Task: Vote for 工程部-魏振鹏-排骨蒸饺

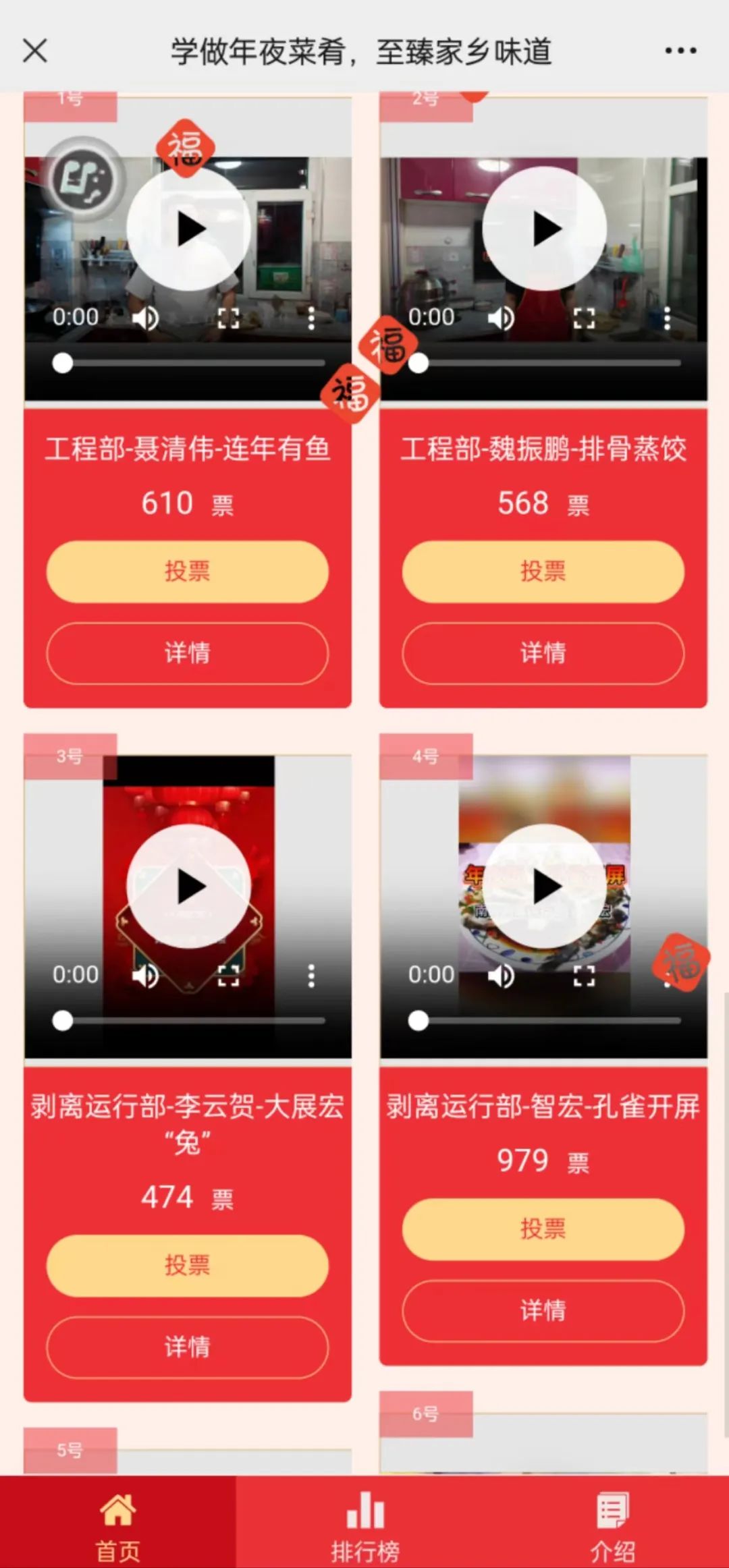Action: click(543, 571)
